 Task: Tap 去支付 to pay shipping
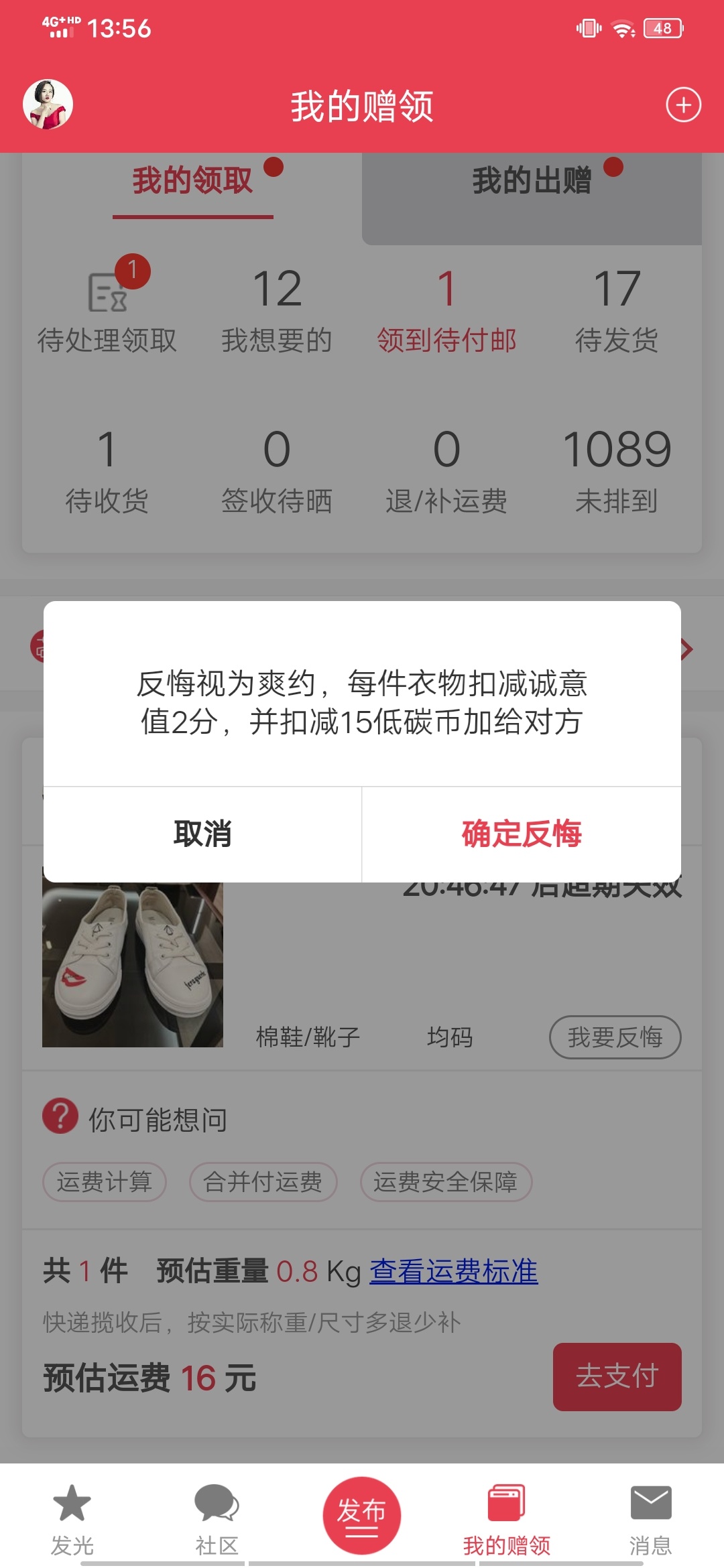click(x=617, y=1376)
